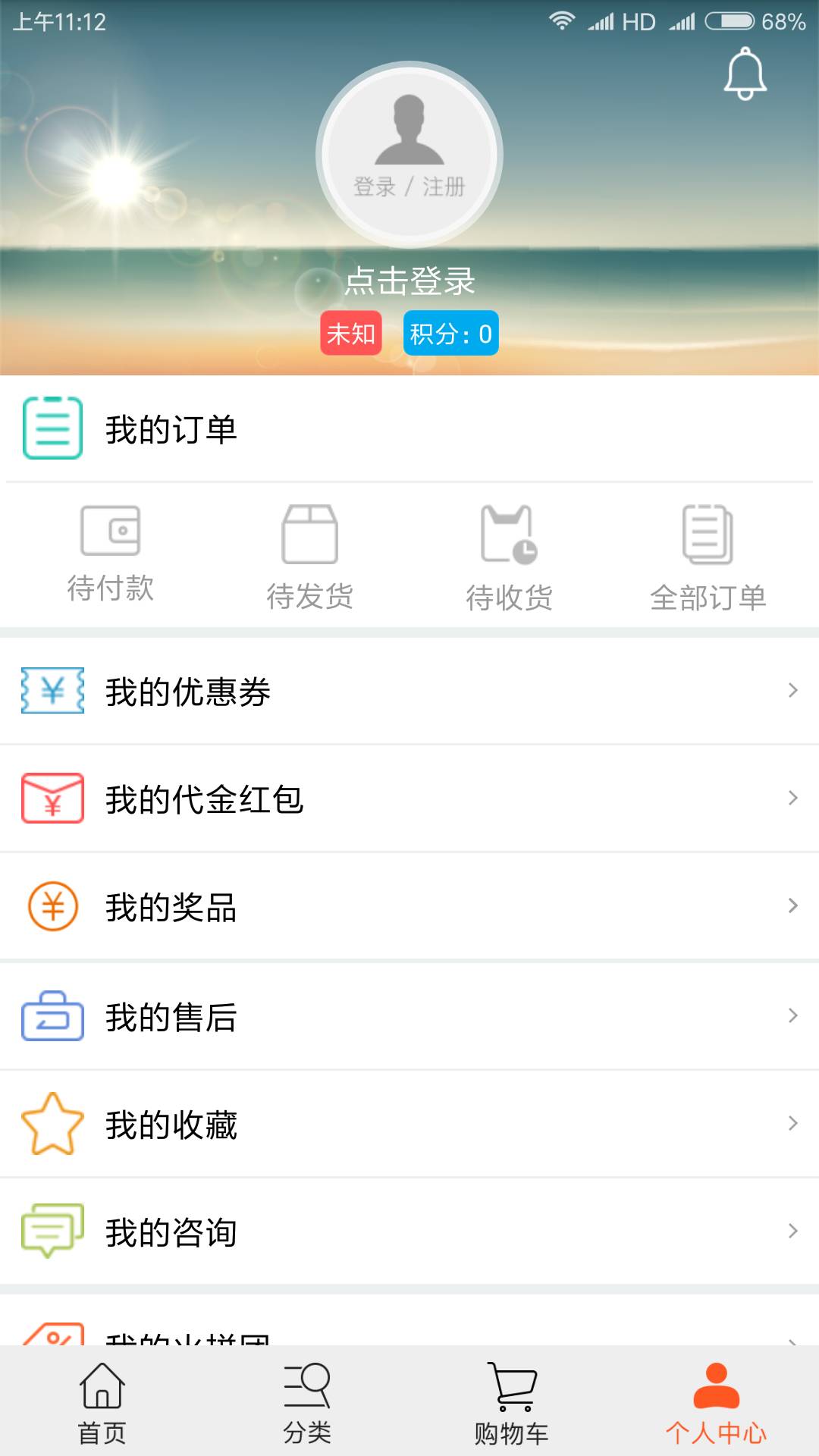Open the notifications bell
Screen dimensions: 819x1456
tap(745, 74)
